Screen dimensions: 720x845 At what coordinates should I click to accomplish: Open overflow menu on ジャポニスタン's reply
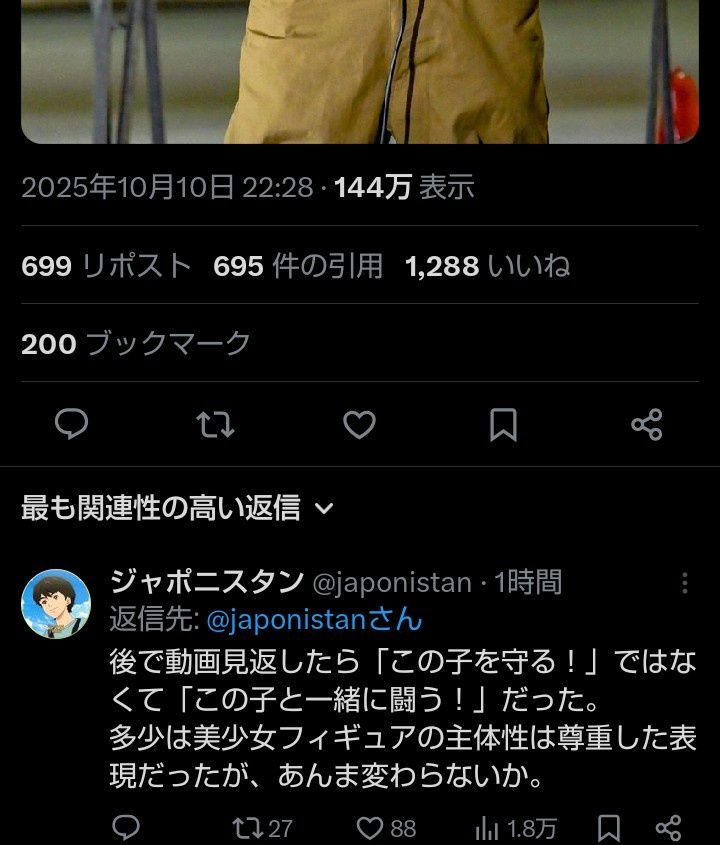pyautogui.click(x=685, y=583)
